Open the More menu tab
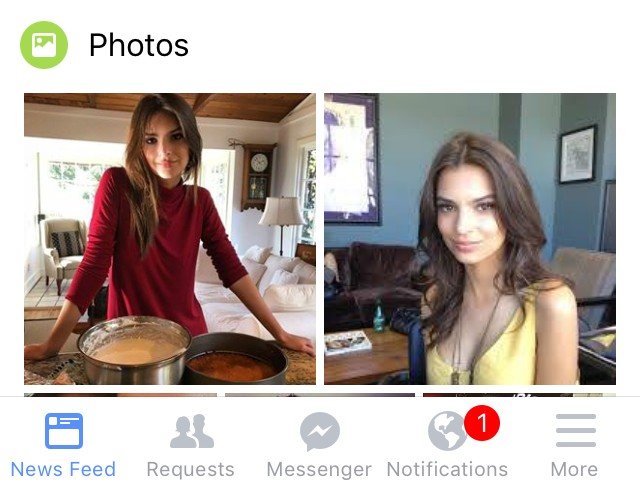The height and width of the screenshot is (485, 640). pyautogui.click(x=575, y=445)
